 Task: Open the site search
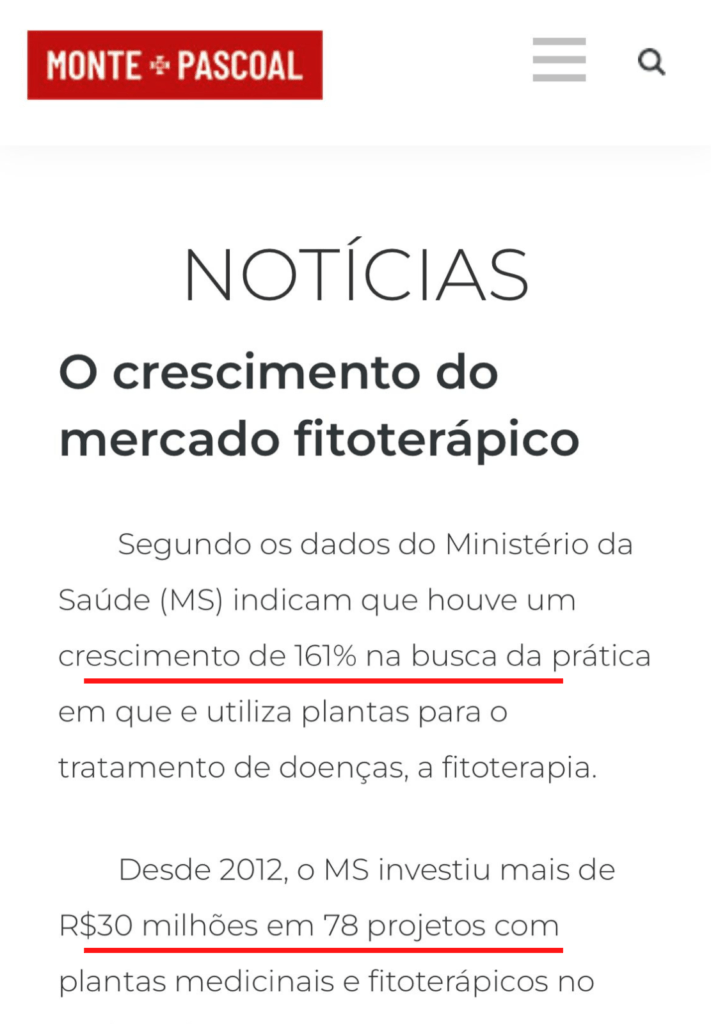(651, 63)
